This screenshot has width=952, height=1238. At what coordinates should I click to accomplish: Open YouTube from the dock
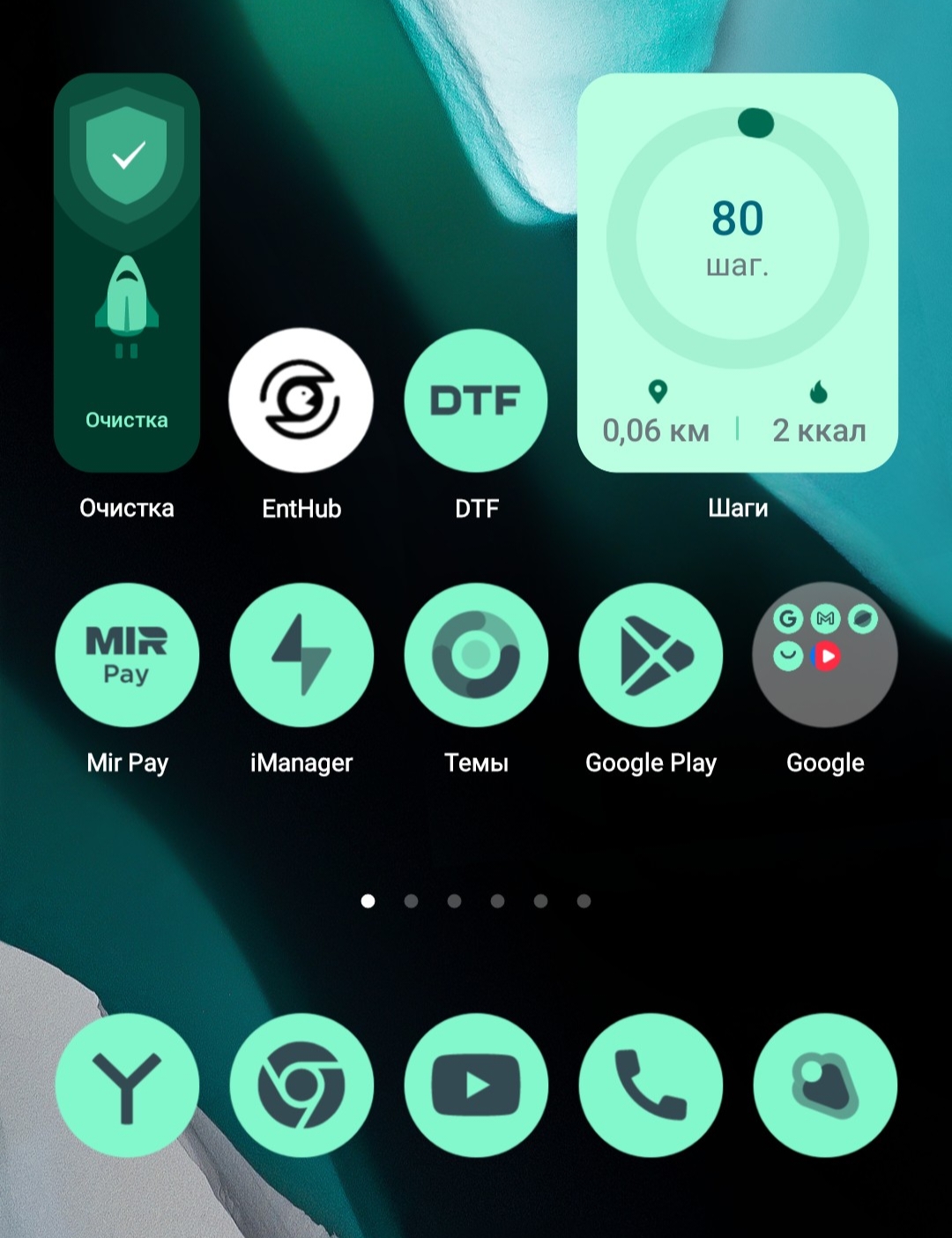tap(476, 1085)
